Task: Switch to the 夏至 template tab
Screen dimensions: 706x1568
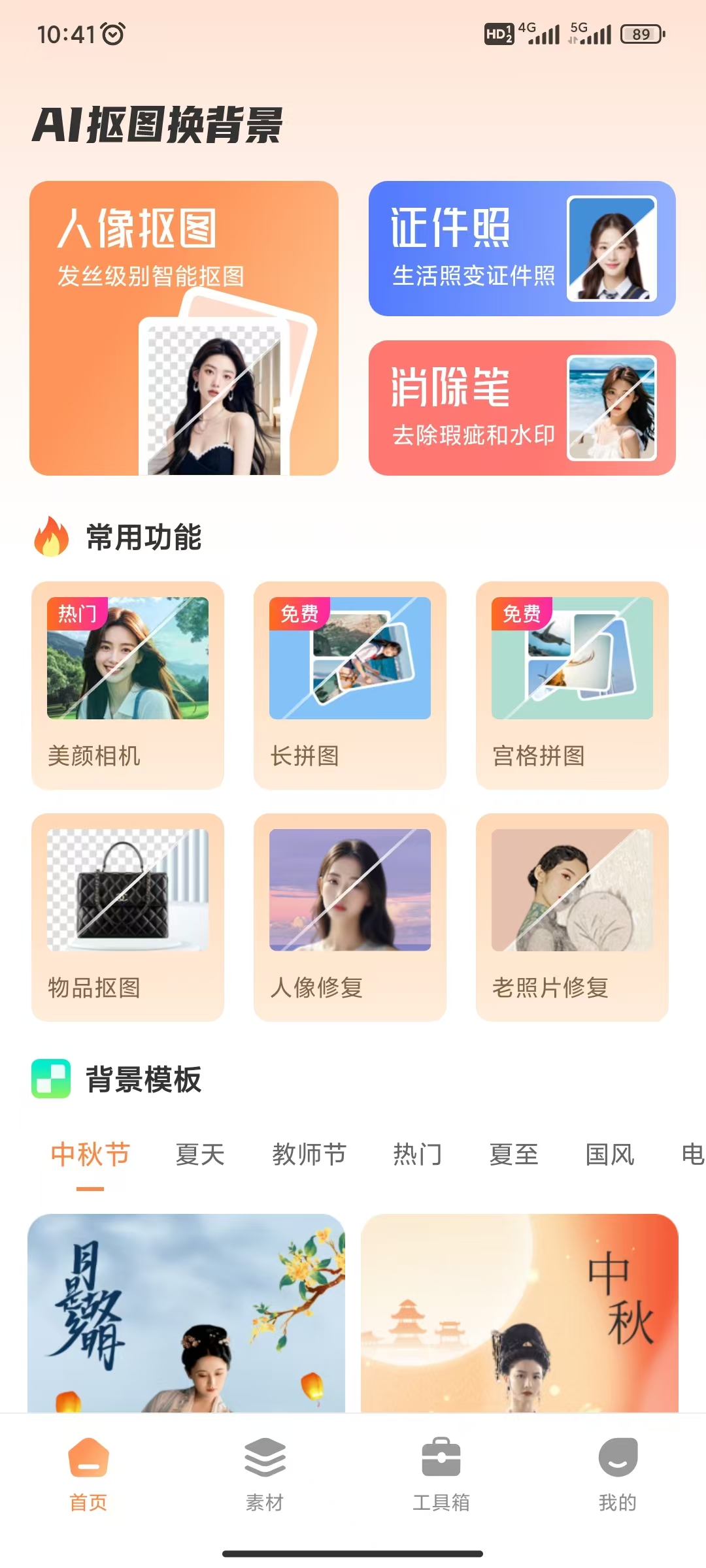Action: pyautogui.click(x=514, y=1154)
